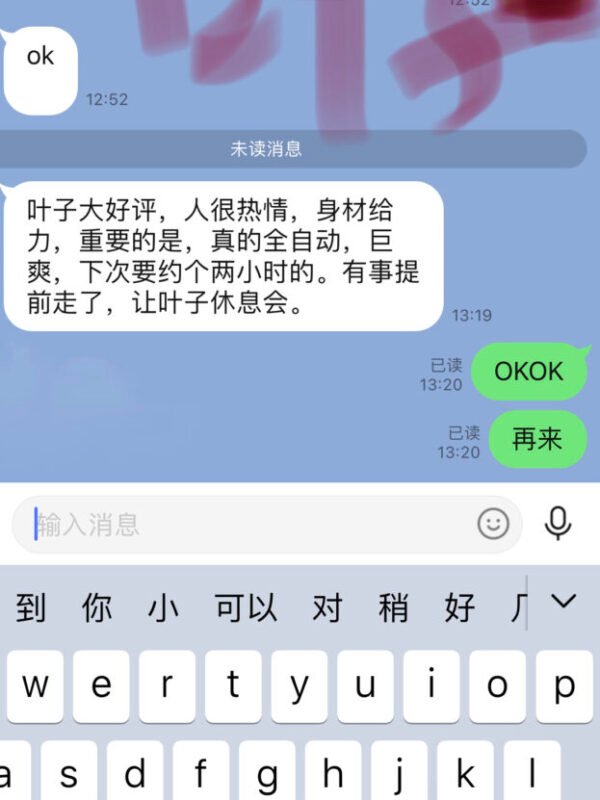This screenshot has height=800, width=600.
Task: Start voice message with microphone
Action: click(x=558, y=523)
